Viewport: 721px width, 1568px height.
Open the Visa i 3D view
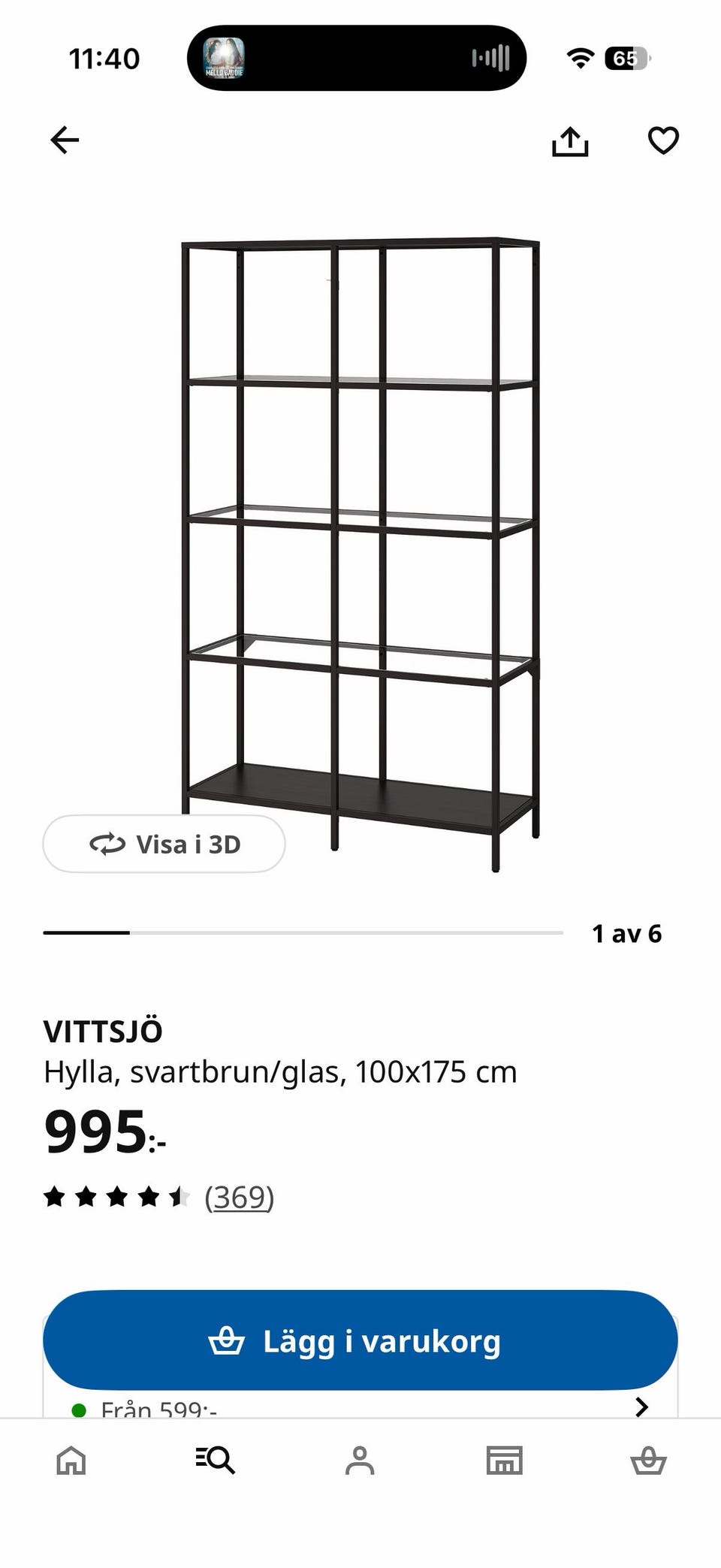pos(164,844)
